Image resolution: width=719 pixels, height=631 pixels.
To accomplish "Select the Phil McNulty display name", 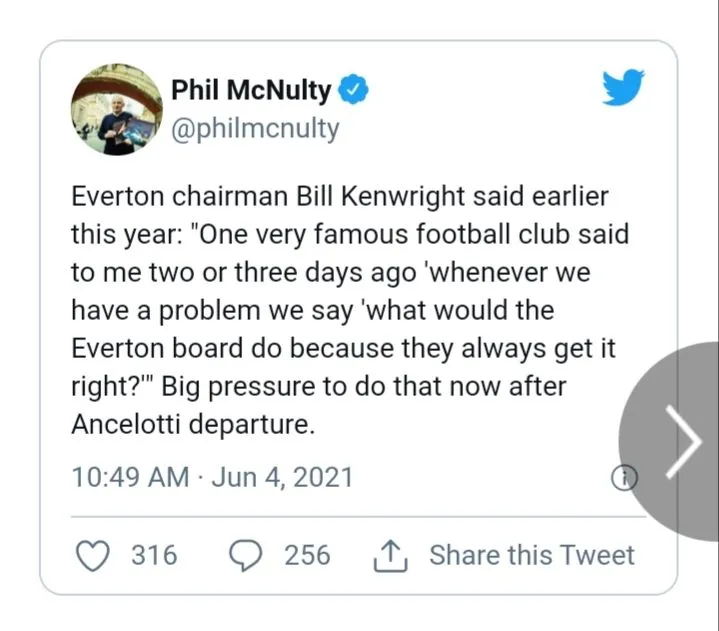I will click(251, 90).
